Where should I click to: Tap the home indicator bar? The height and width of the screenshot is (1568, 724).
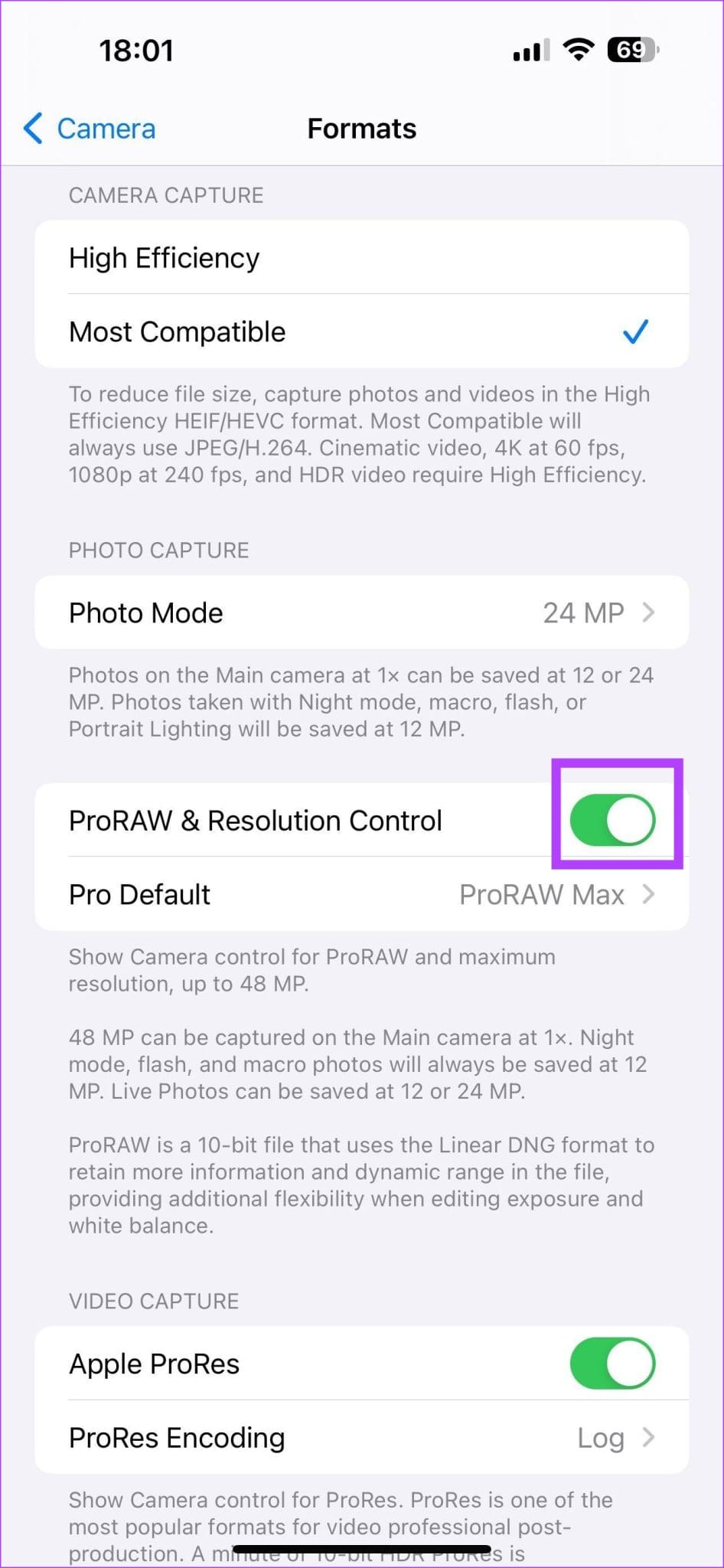[x=362, y=1544]
